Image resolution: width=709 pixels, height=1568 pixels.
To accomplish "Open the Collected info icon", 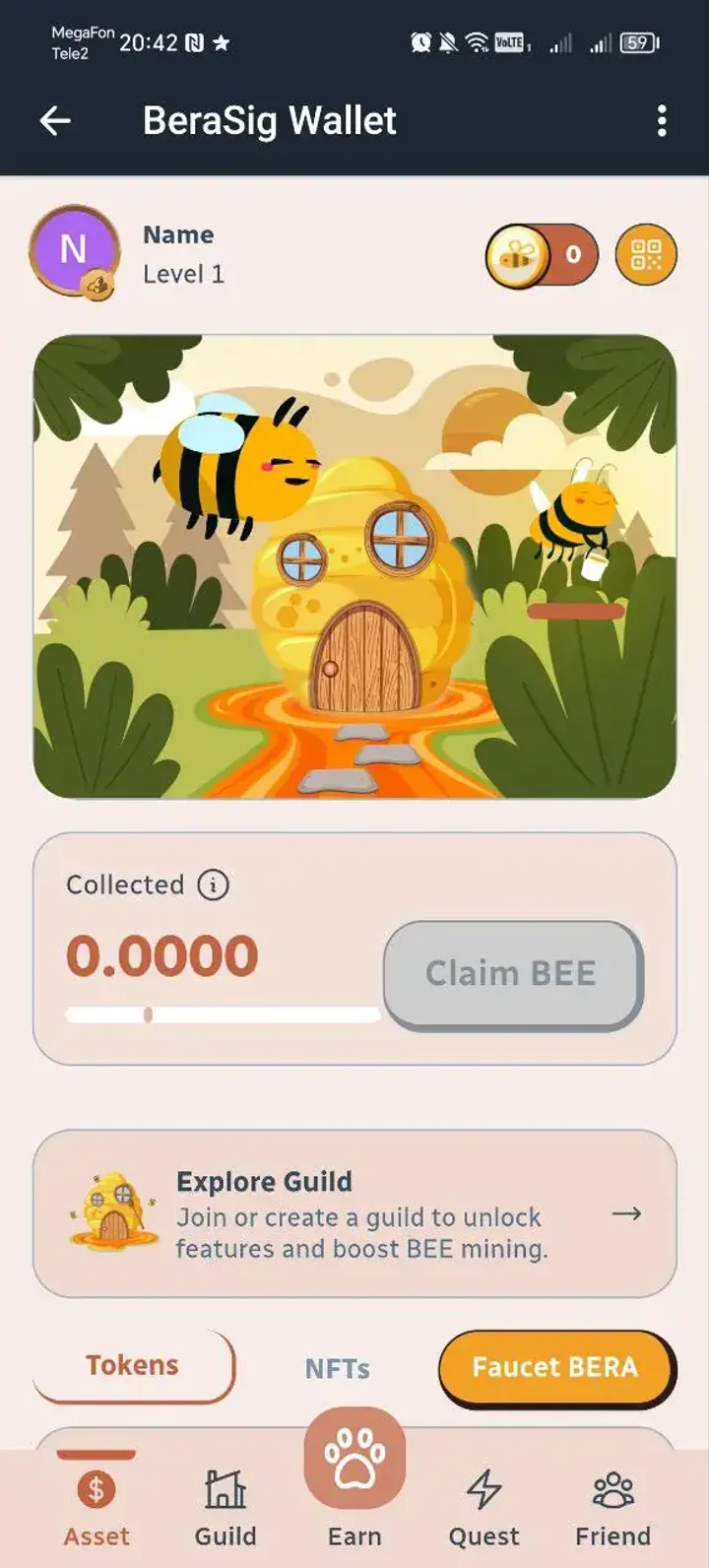I will pos(213,884).
